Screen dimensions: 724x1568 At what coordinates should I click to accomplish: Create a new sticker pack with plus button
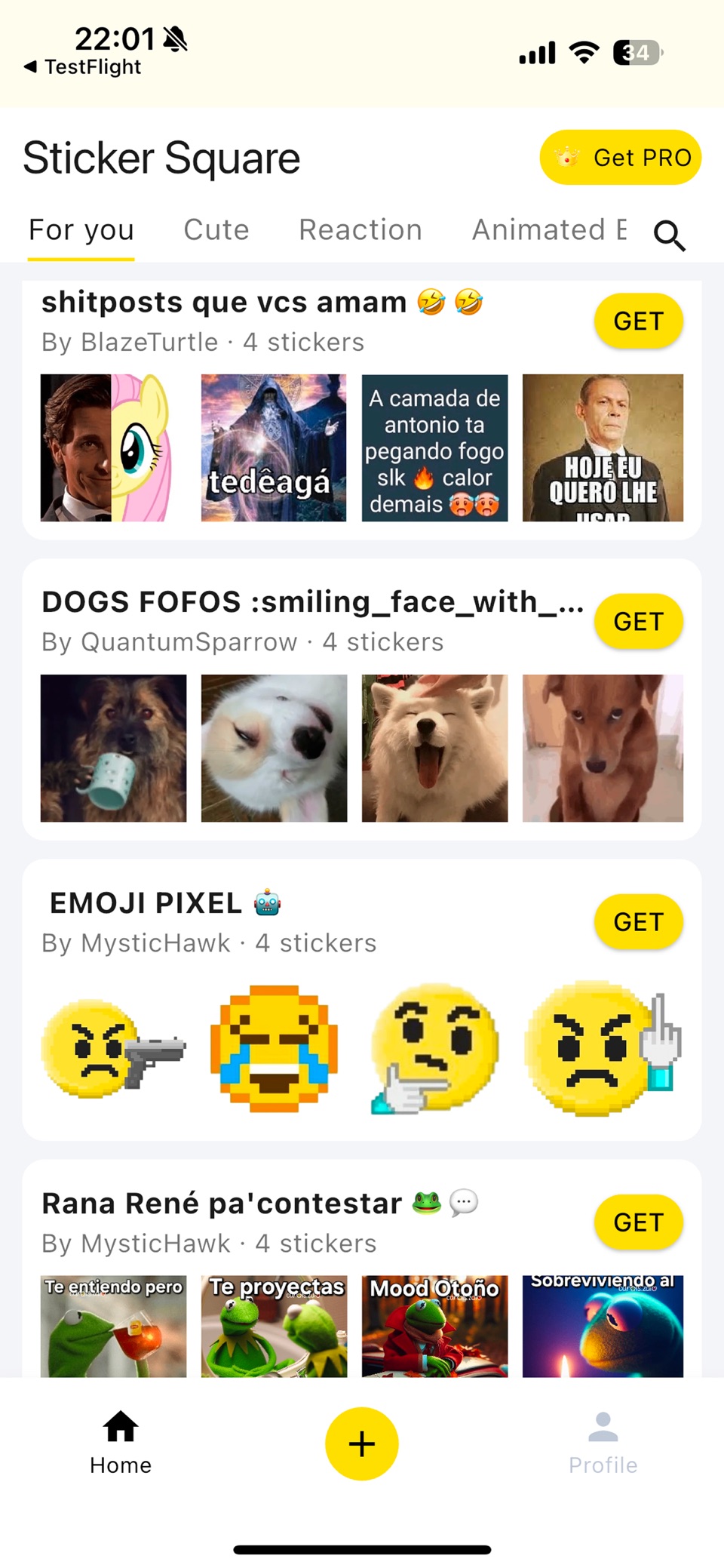coord(362,1443)
